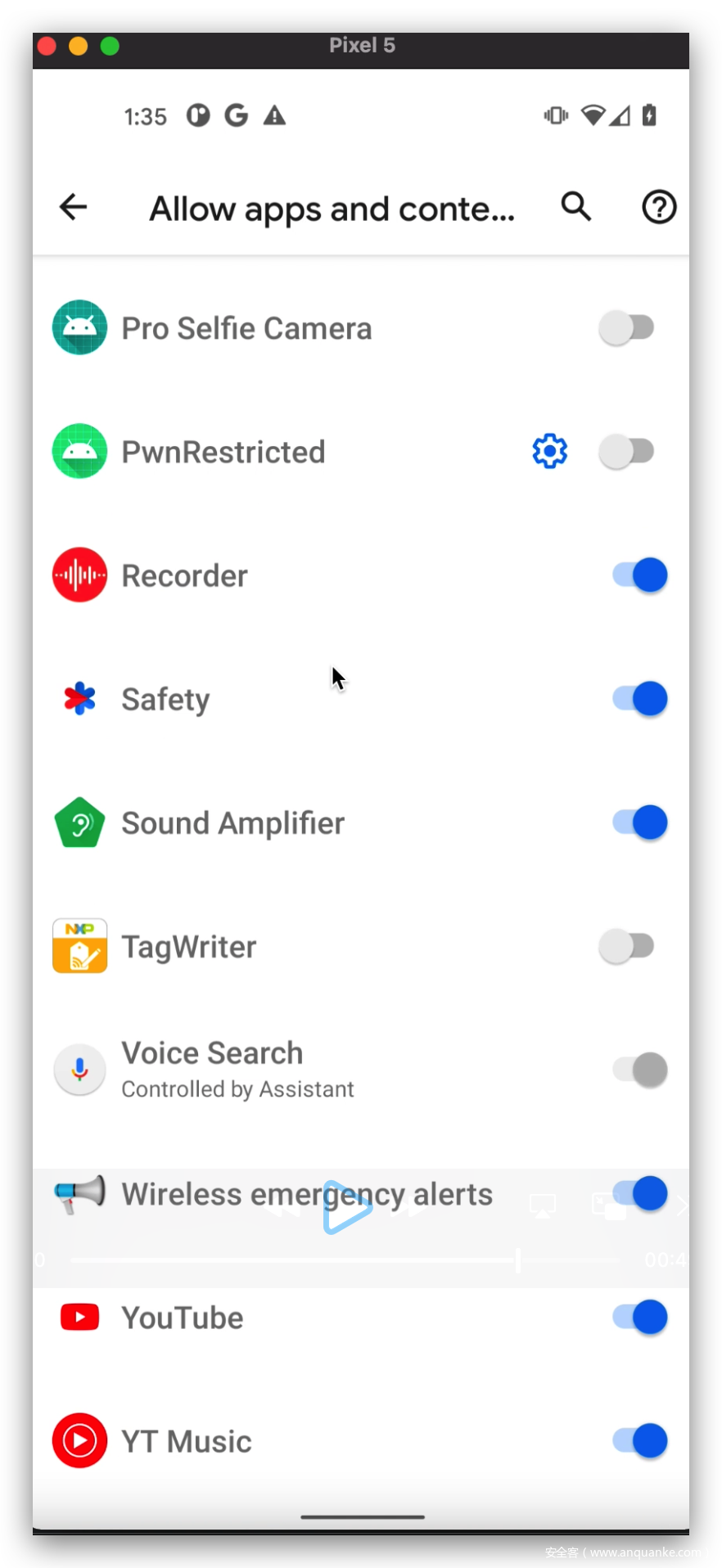Disable the Sound Amplifier switch
This screenshot has height=1568, width=722.
click(x=640, y=822)
